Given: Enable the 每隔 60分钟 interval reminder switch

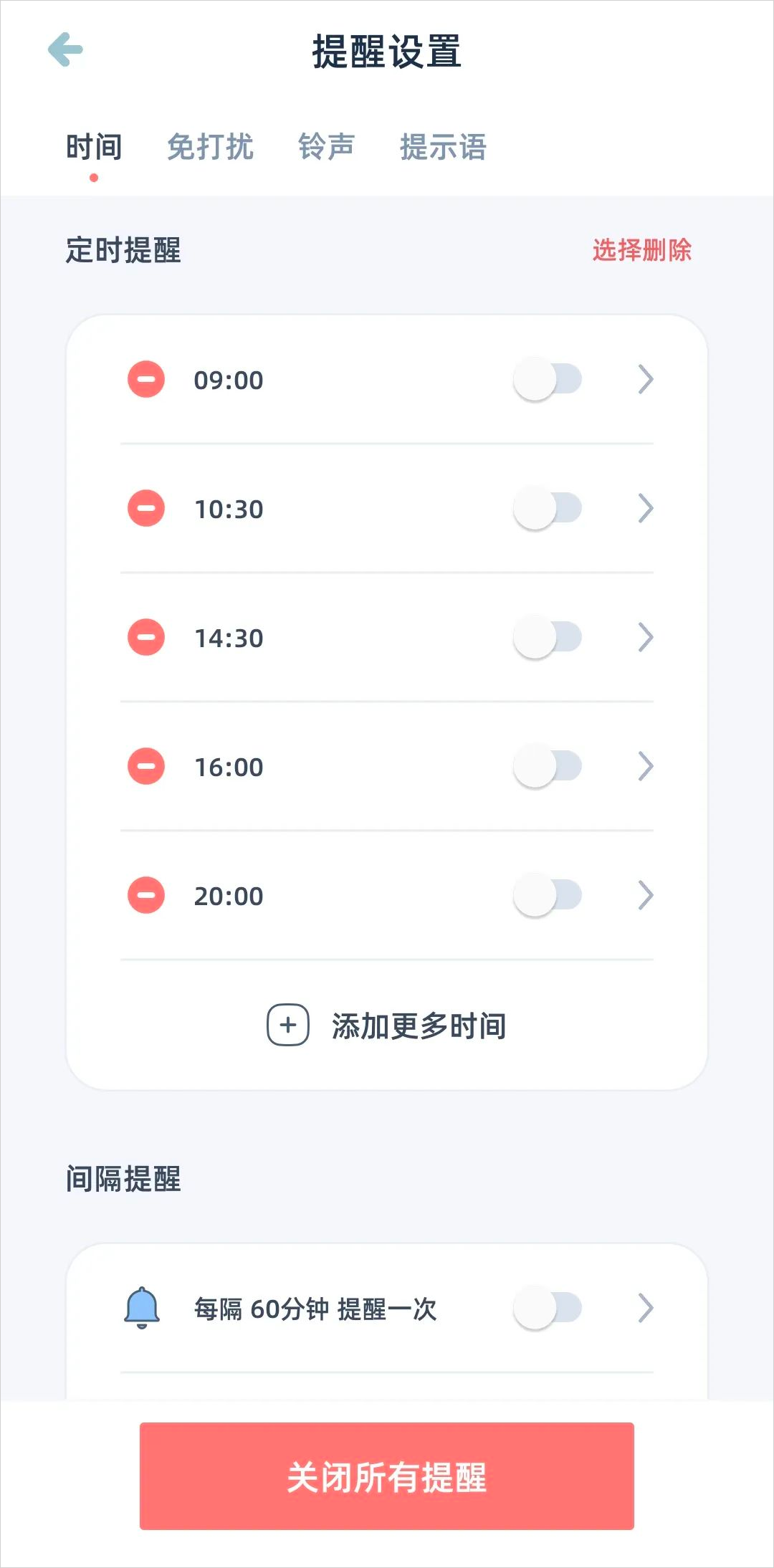Looking at the screenshot, I should 548,1308.
